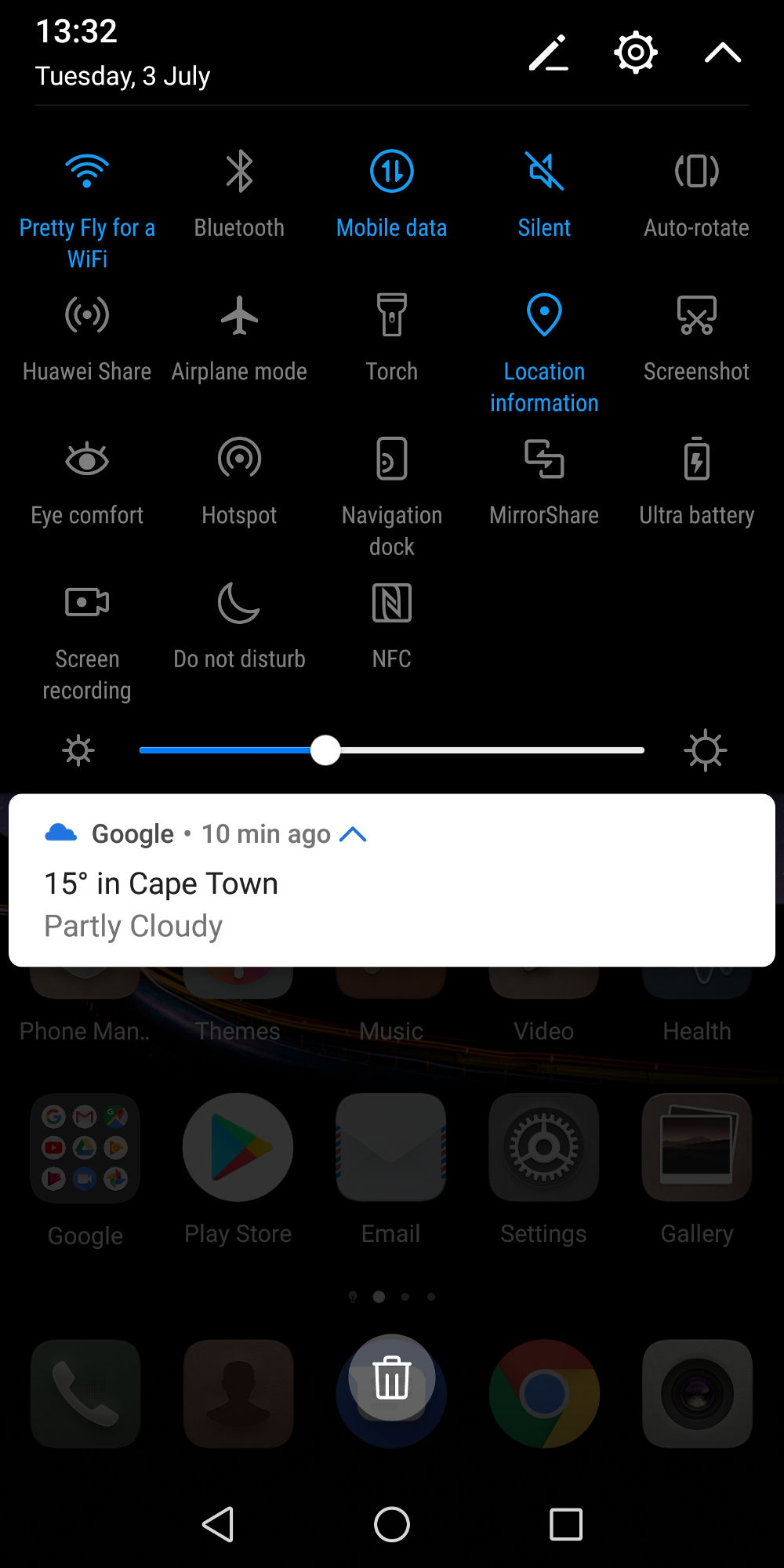The height and width of the screenshot is (1568, 784).
Task: Switch on the Torch
Action: (391, 315)
